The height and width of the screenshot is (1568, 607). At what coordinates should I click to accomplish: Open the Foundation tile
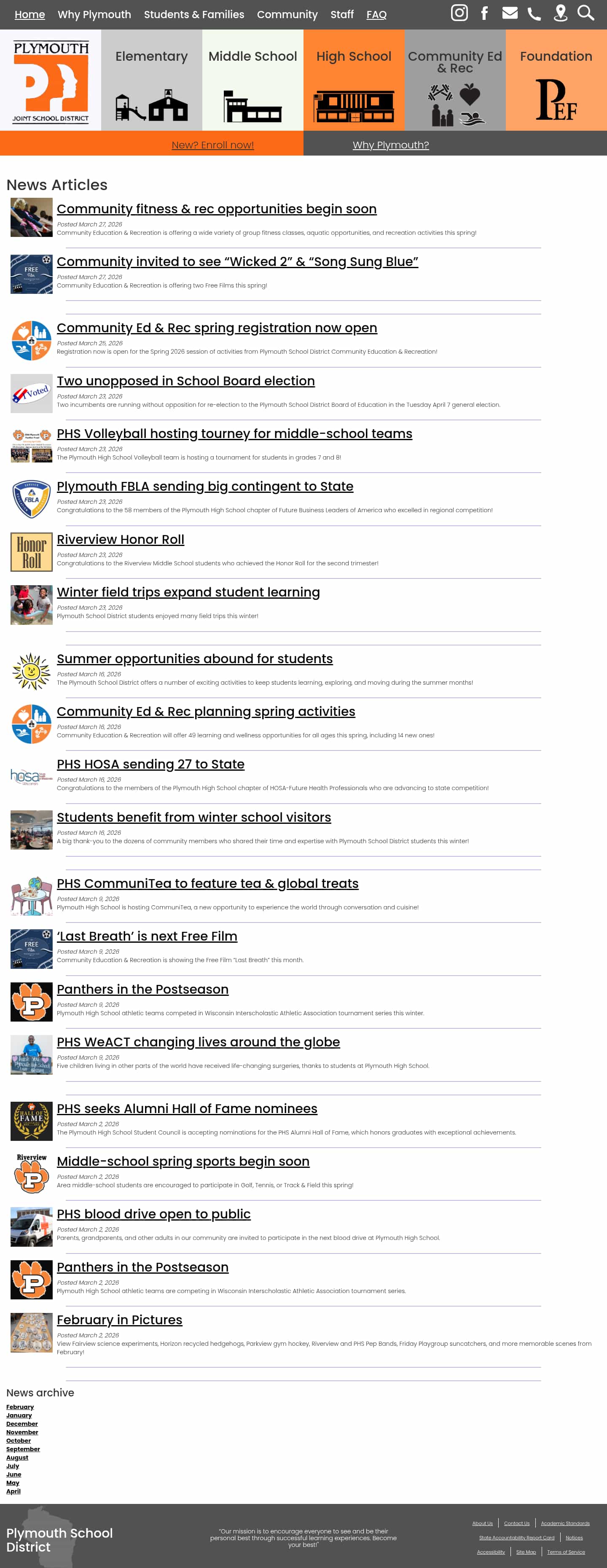pyautogui.click(x=556, y=80)
